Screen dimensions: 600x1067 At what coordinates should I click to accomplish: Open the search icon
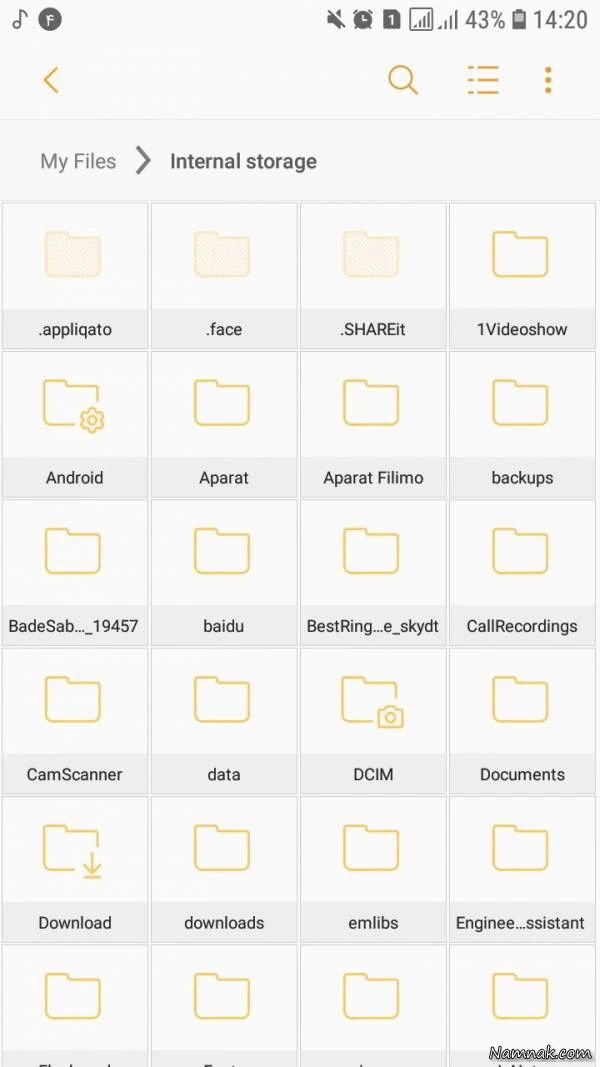(402, 80)
